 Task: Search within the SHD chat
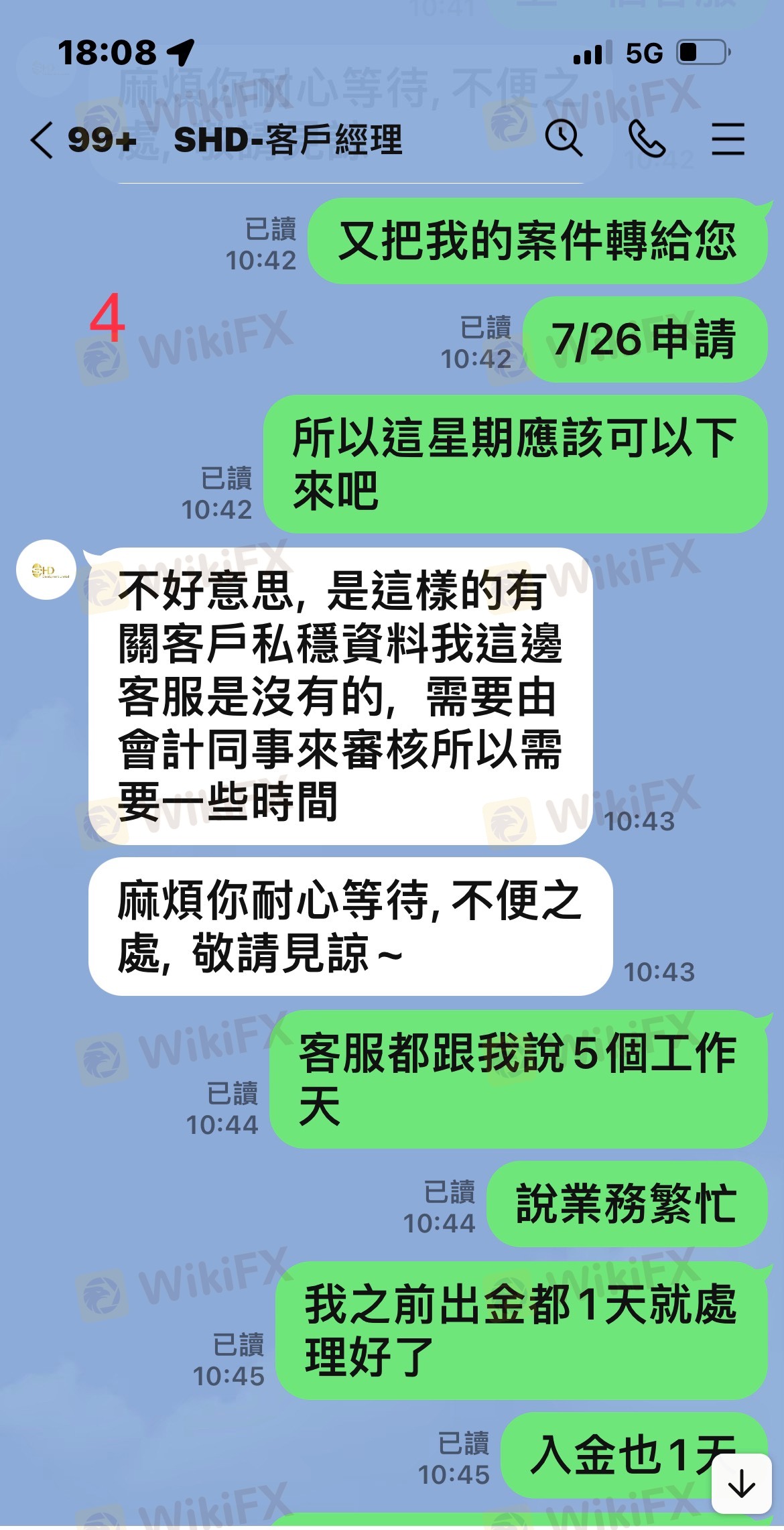click(563, 139)
